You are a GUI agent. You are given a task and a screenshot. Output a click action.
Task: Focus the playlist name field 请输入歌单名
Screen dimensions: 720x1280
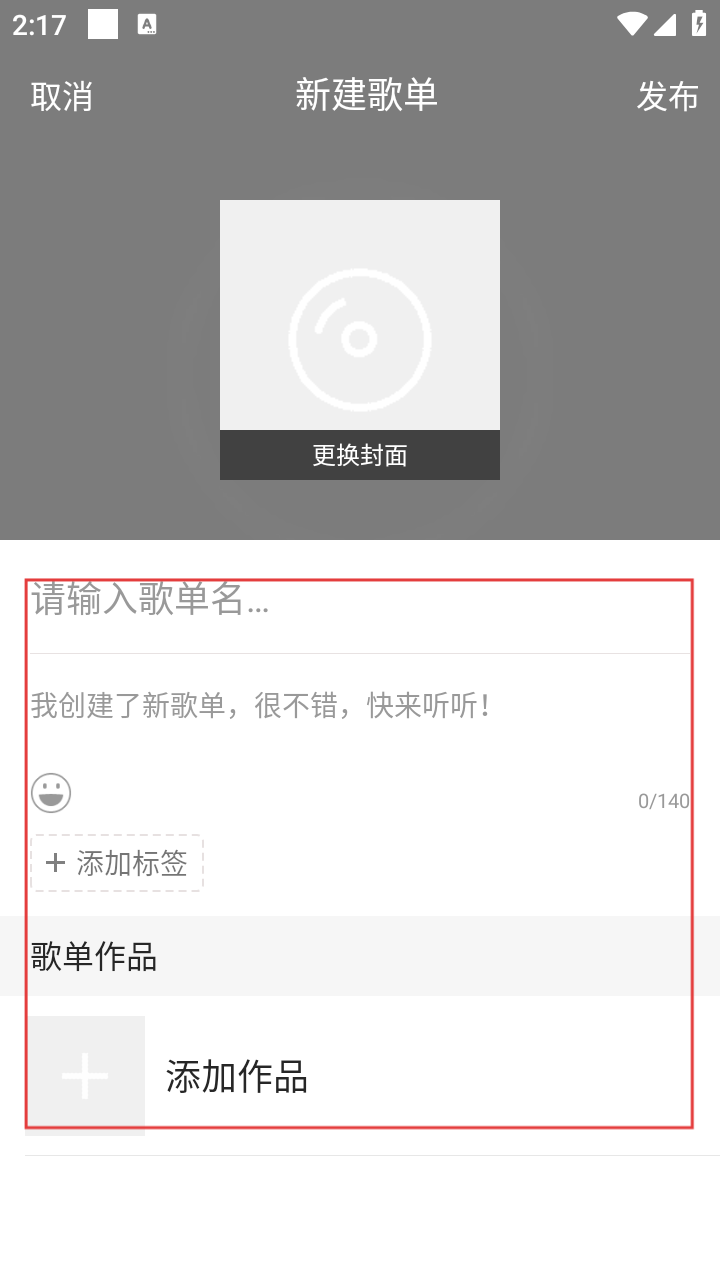coord(360,600)
